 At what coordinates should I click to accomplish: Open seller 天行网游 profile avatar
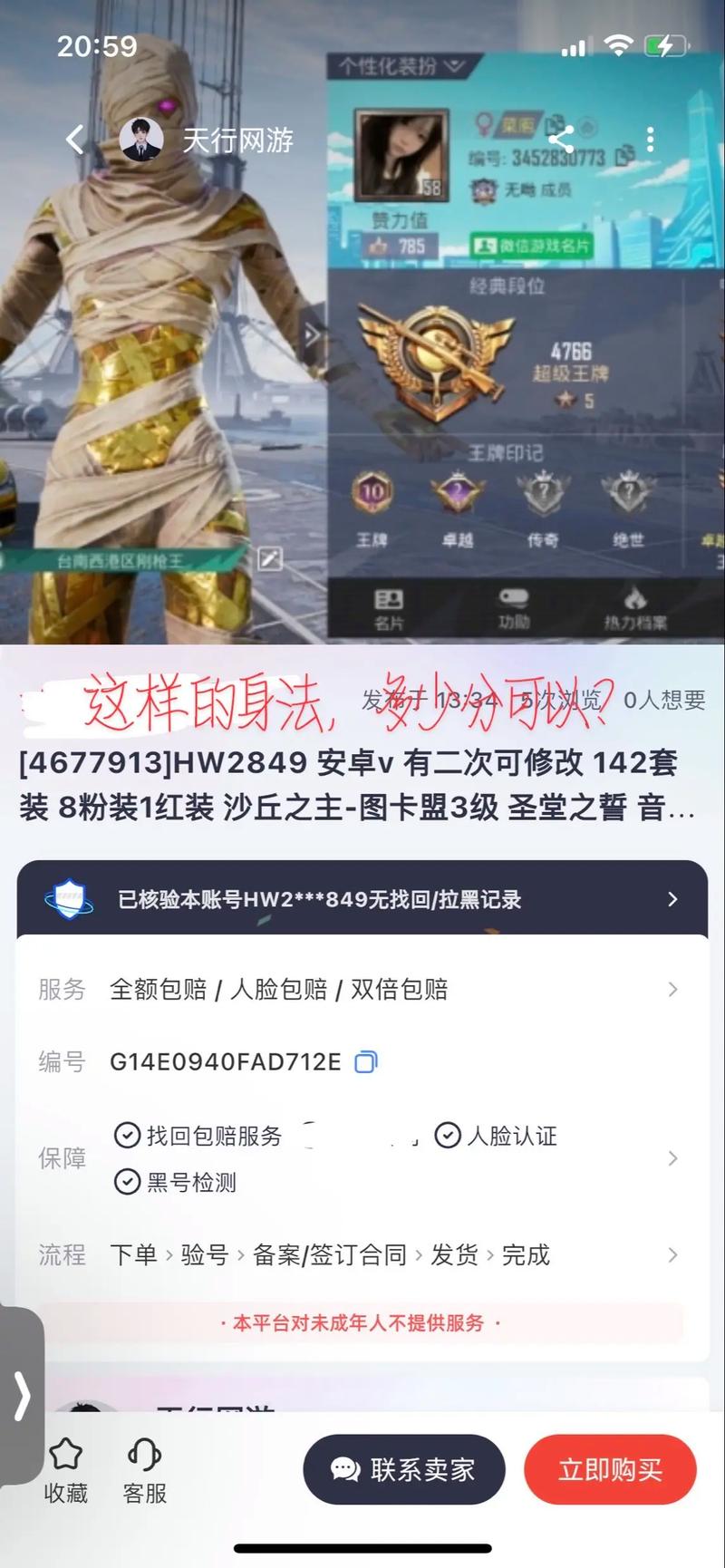pyautogui.click(x=141, y=140)
